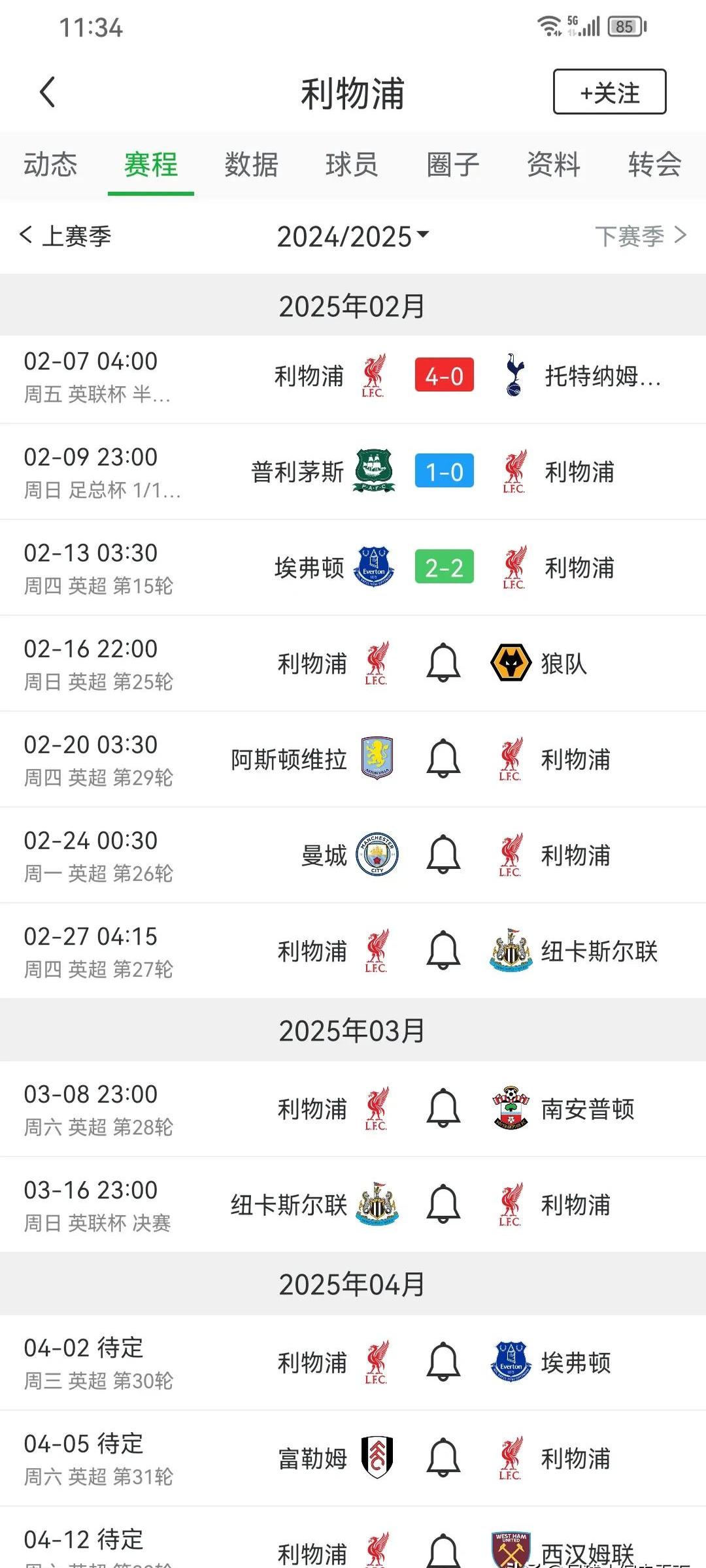Tap the Tottenham Hotspur club badge
The height and width of the screenshot is (1568, 706).
[512, 374]
